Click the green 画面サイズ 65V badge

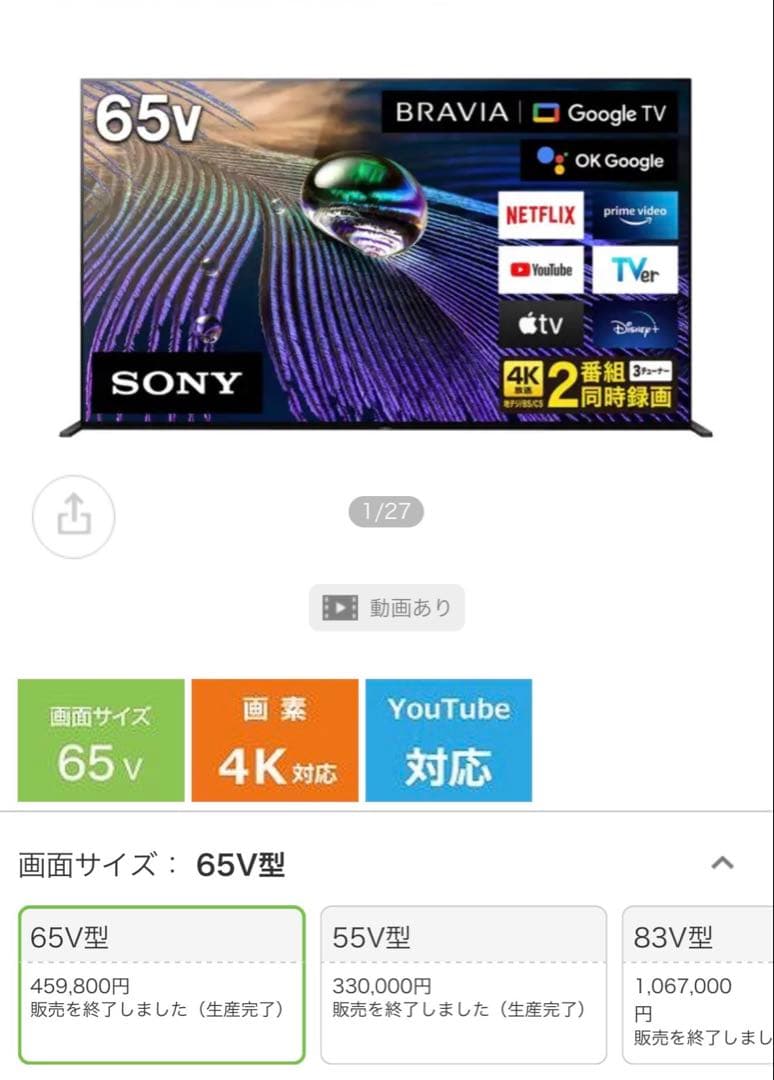(100, 738)
